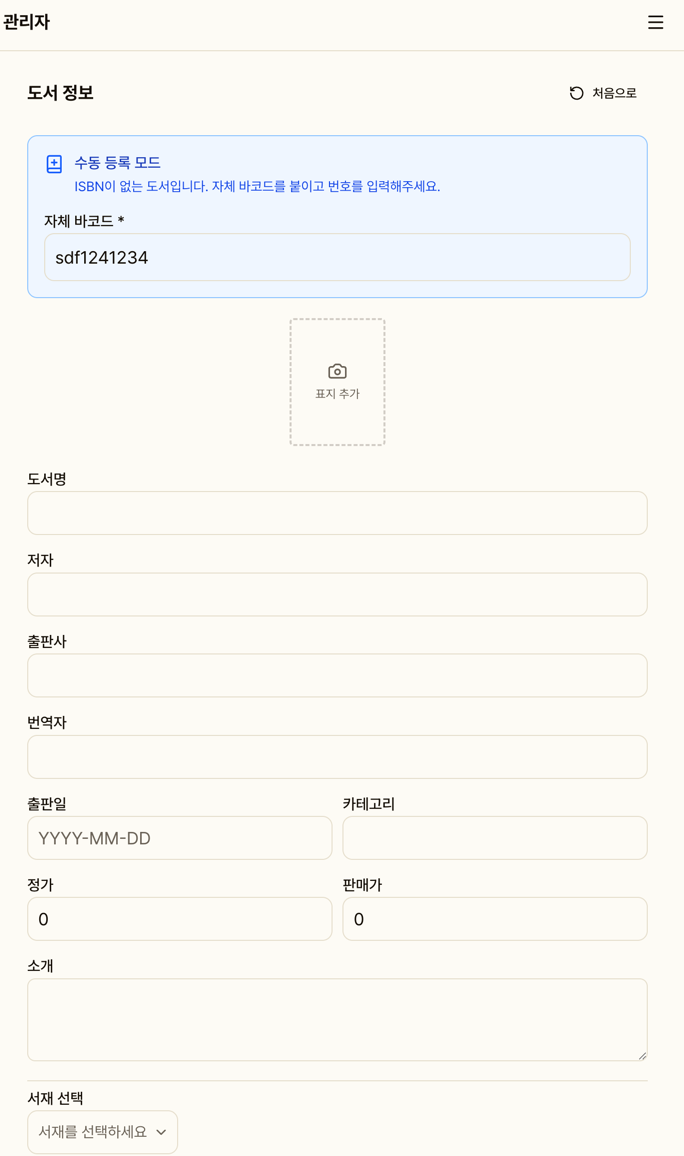Tap the 출판사 input field
This screenshot has height=1156, width=684.
click(337, 675)
